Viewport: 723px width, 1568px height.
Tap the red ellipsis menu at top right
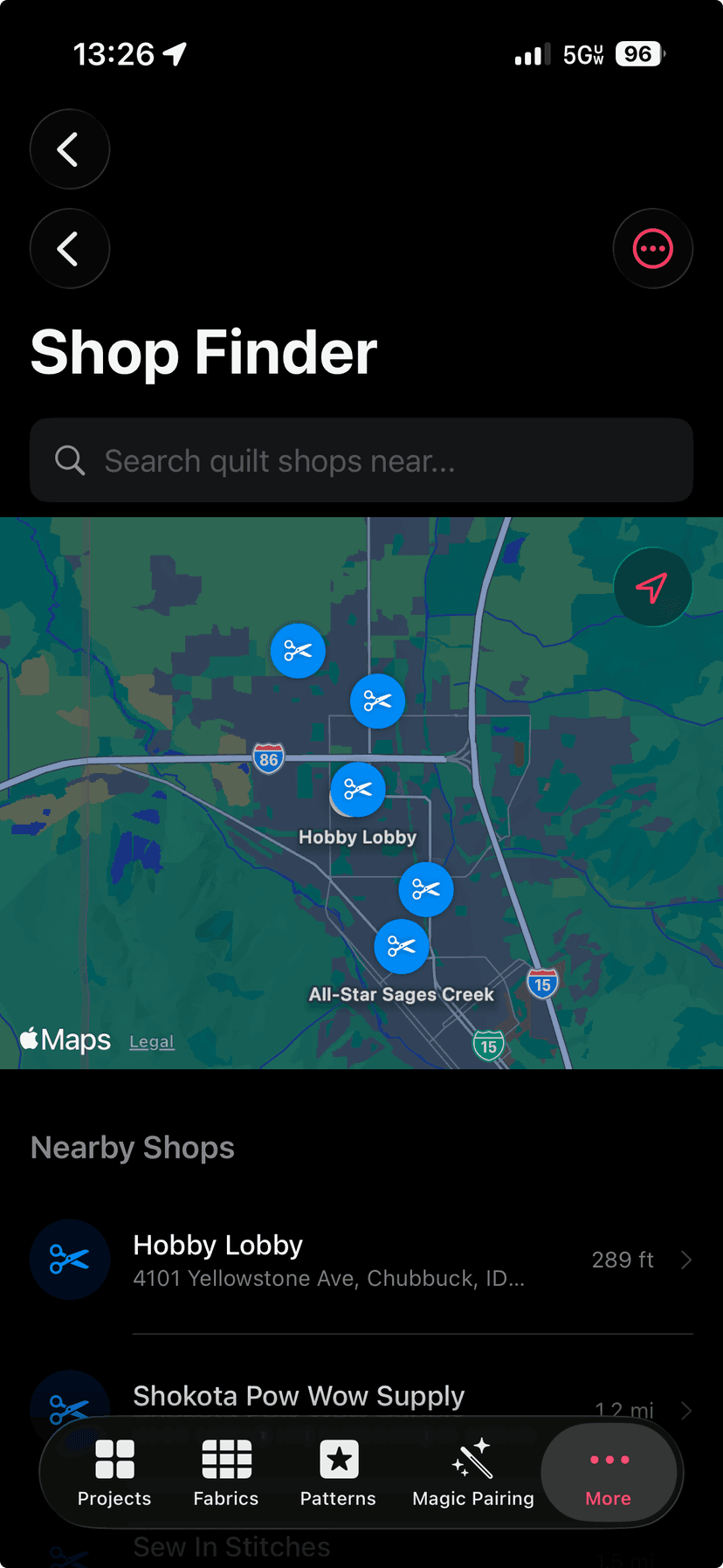pyautogui.click(x=653, y=248)
